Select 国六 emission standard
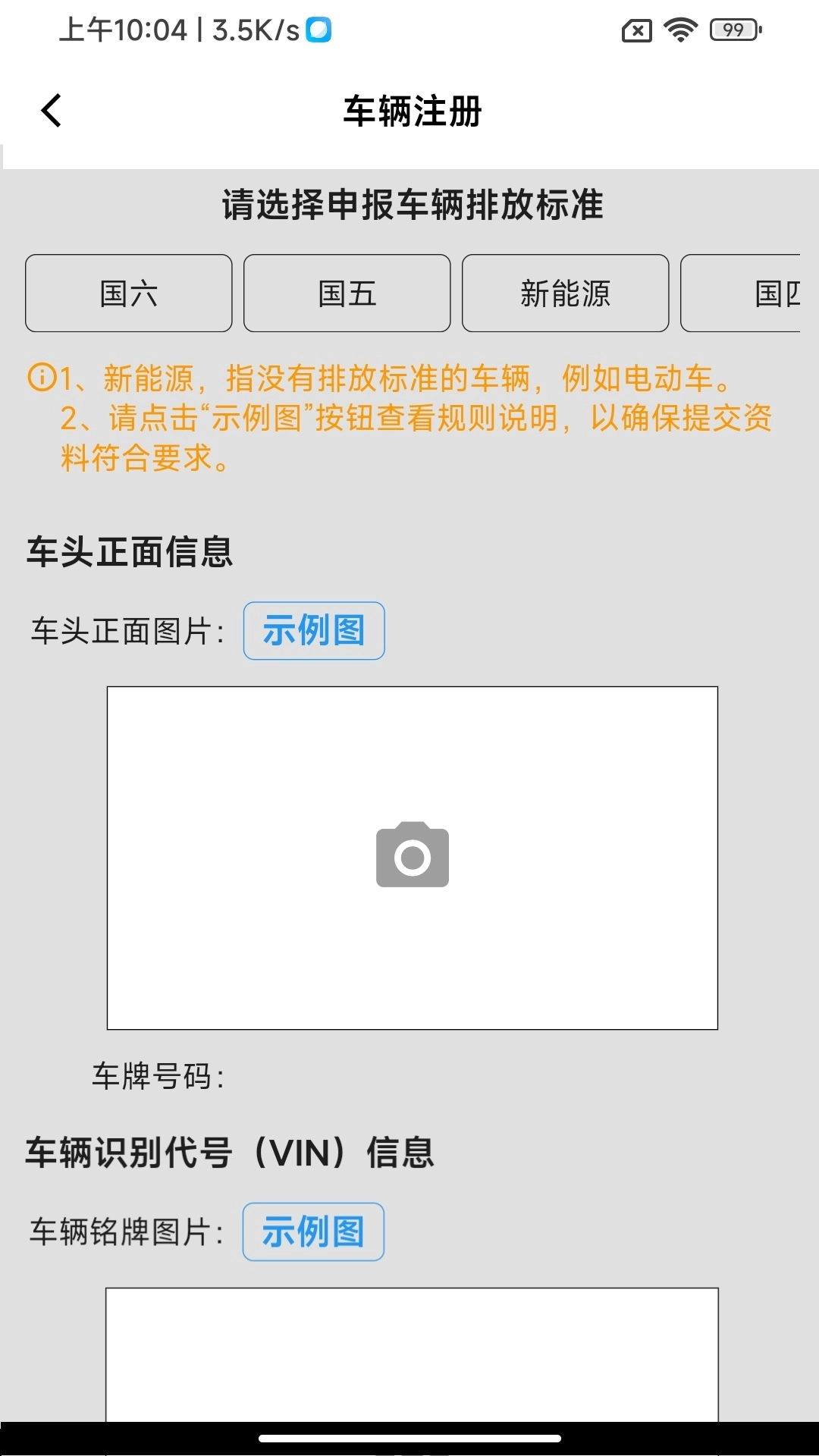 point(128,293)
